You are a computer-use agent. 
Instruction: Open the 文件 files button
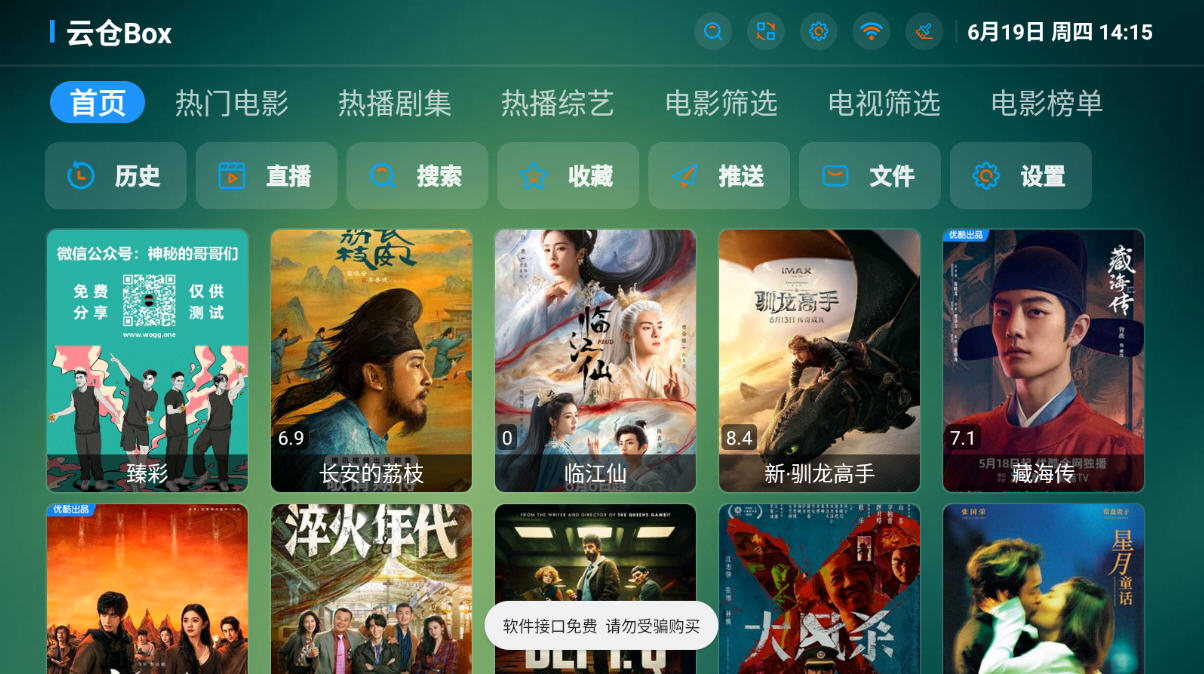(x=870, y=176)
